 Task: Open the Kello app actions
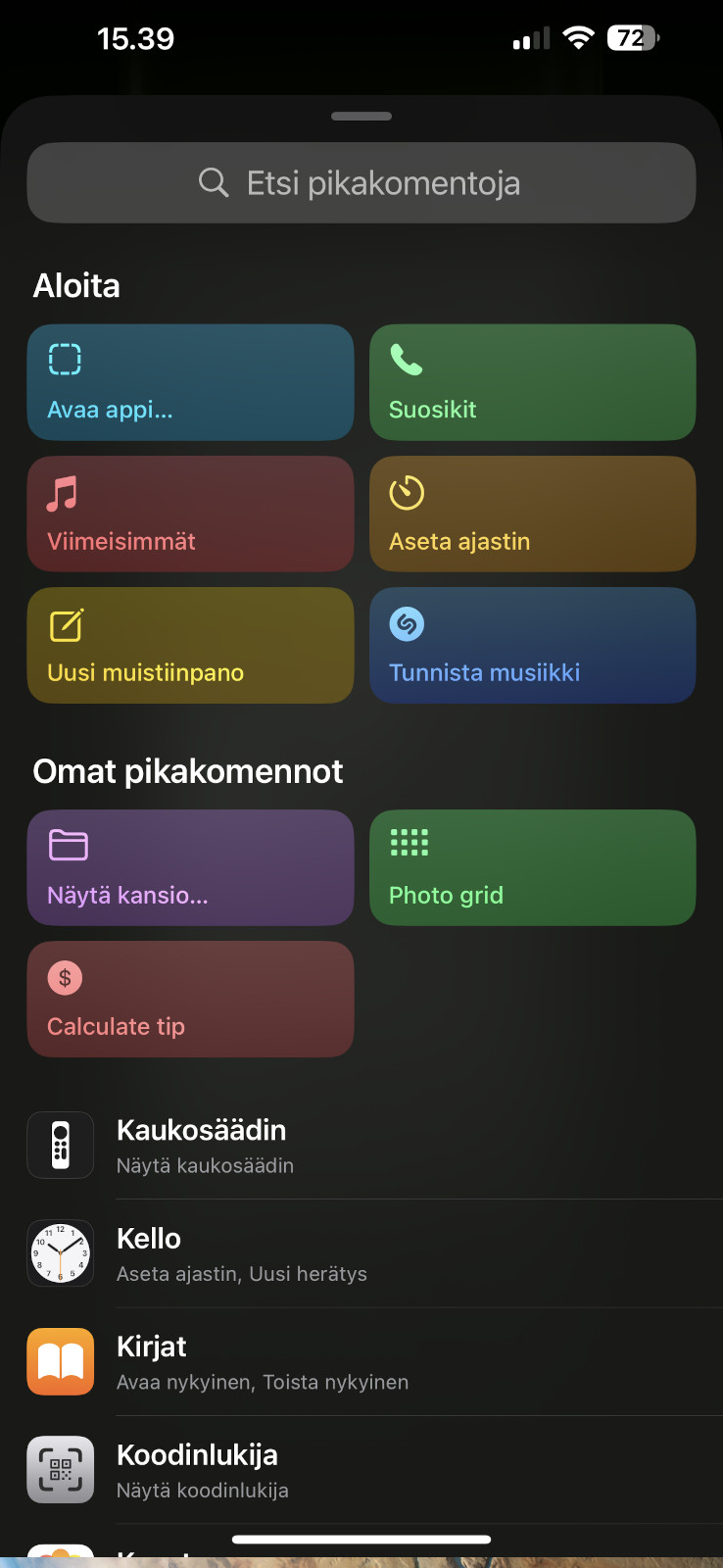pos(361,1253)
